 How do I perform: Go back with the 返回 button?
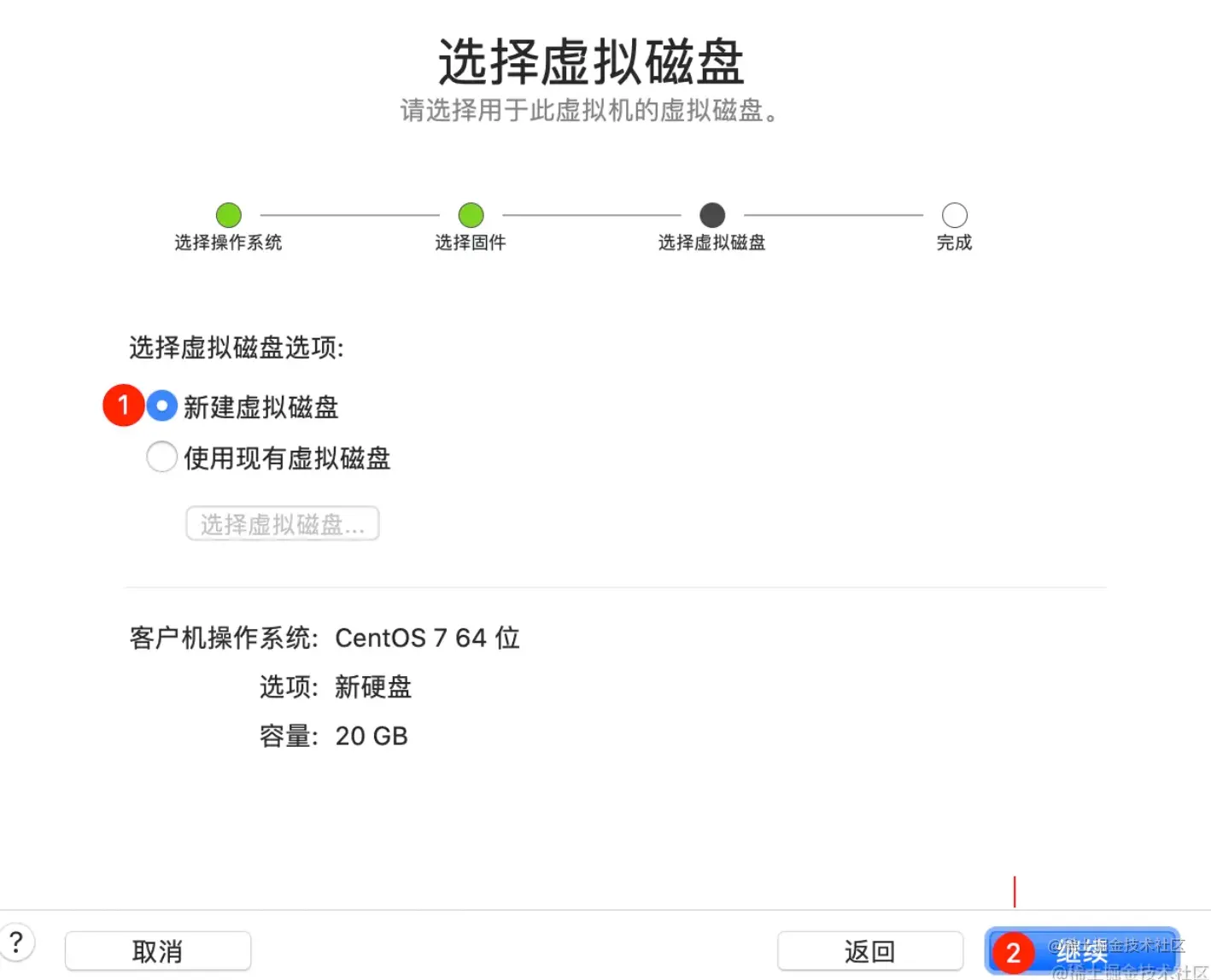(x=869, y=951)
